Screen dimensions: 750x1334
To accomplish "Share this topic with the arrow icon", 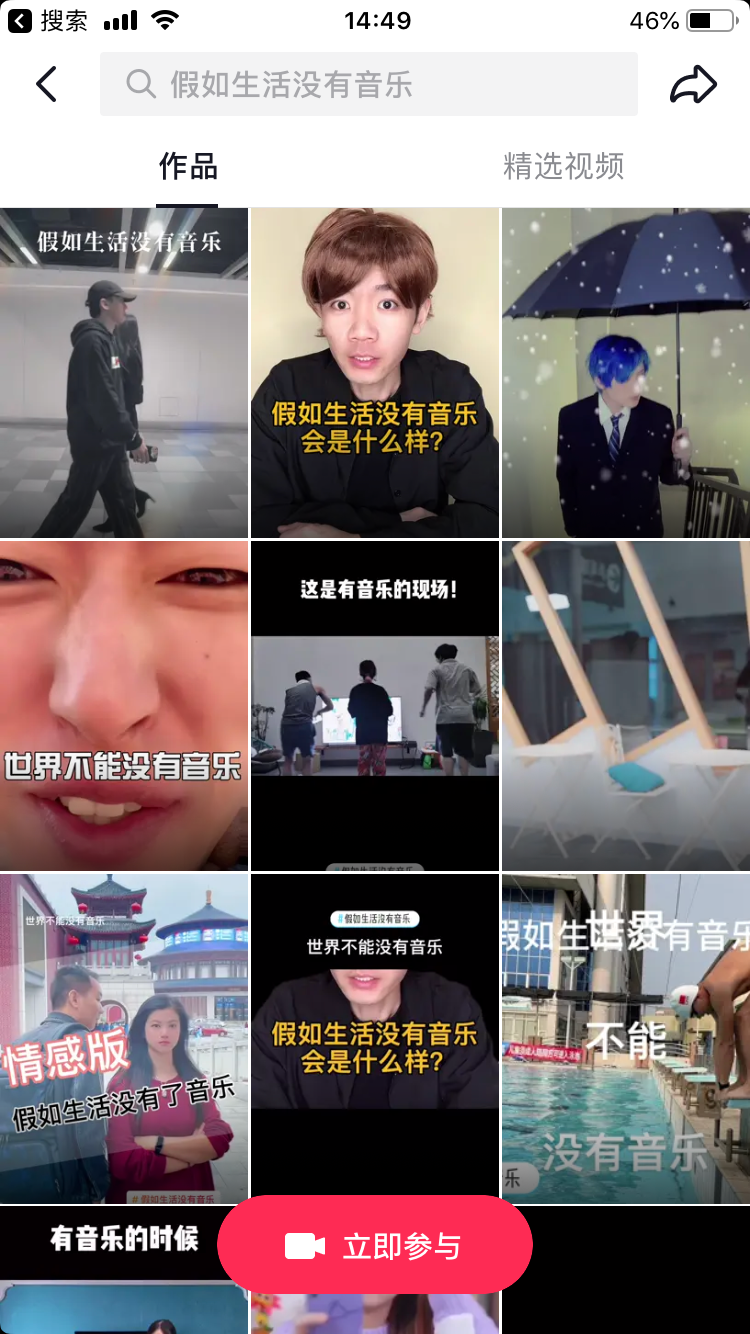I will pyautogui.click(x=693, y=85).
